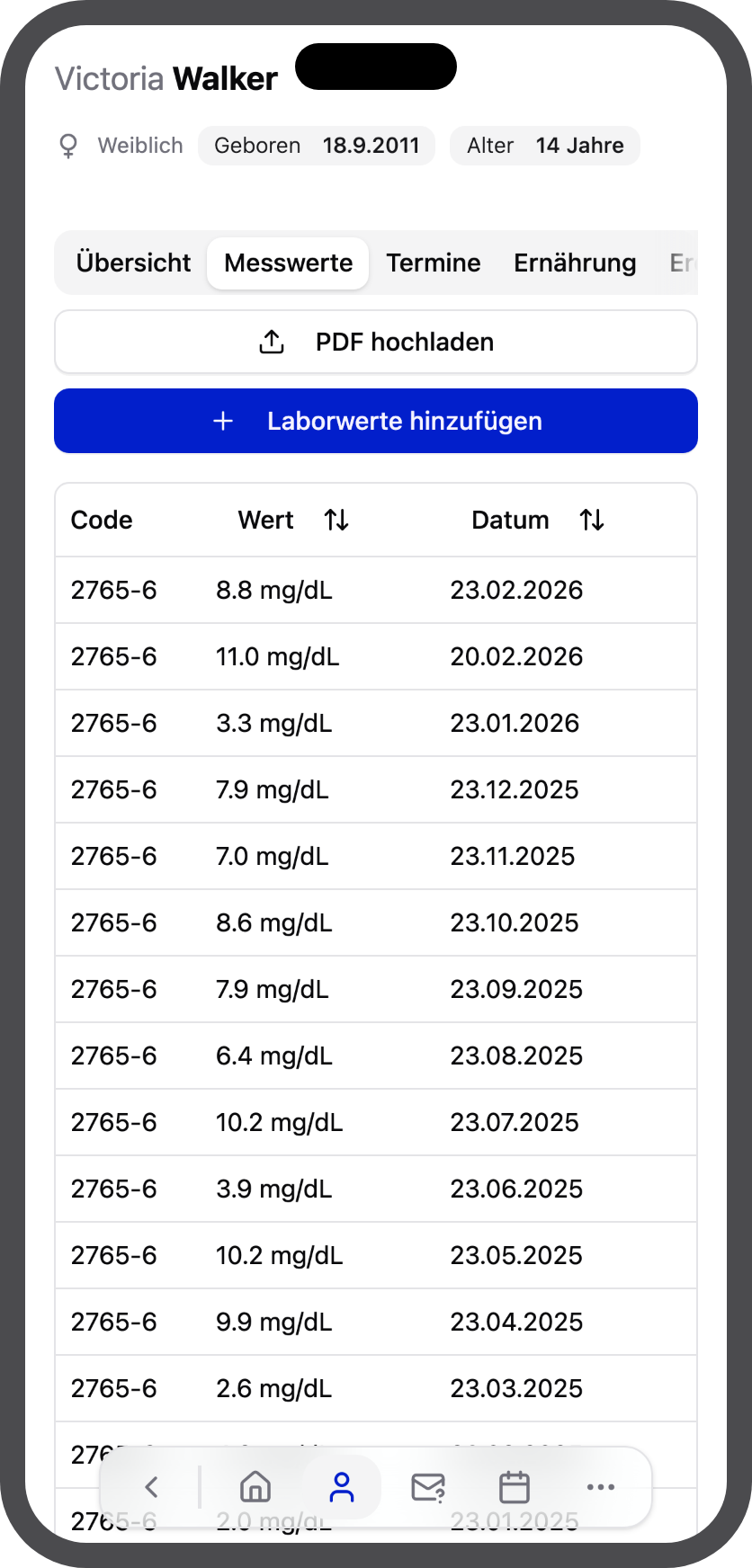Click the plus icon on Laborwerte hinzufügen

click(x=223, y=421)
